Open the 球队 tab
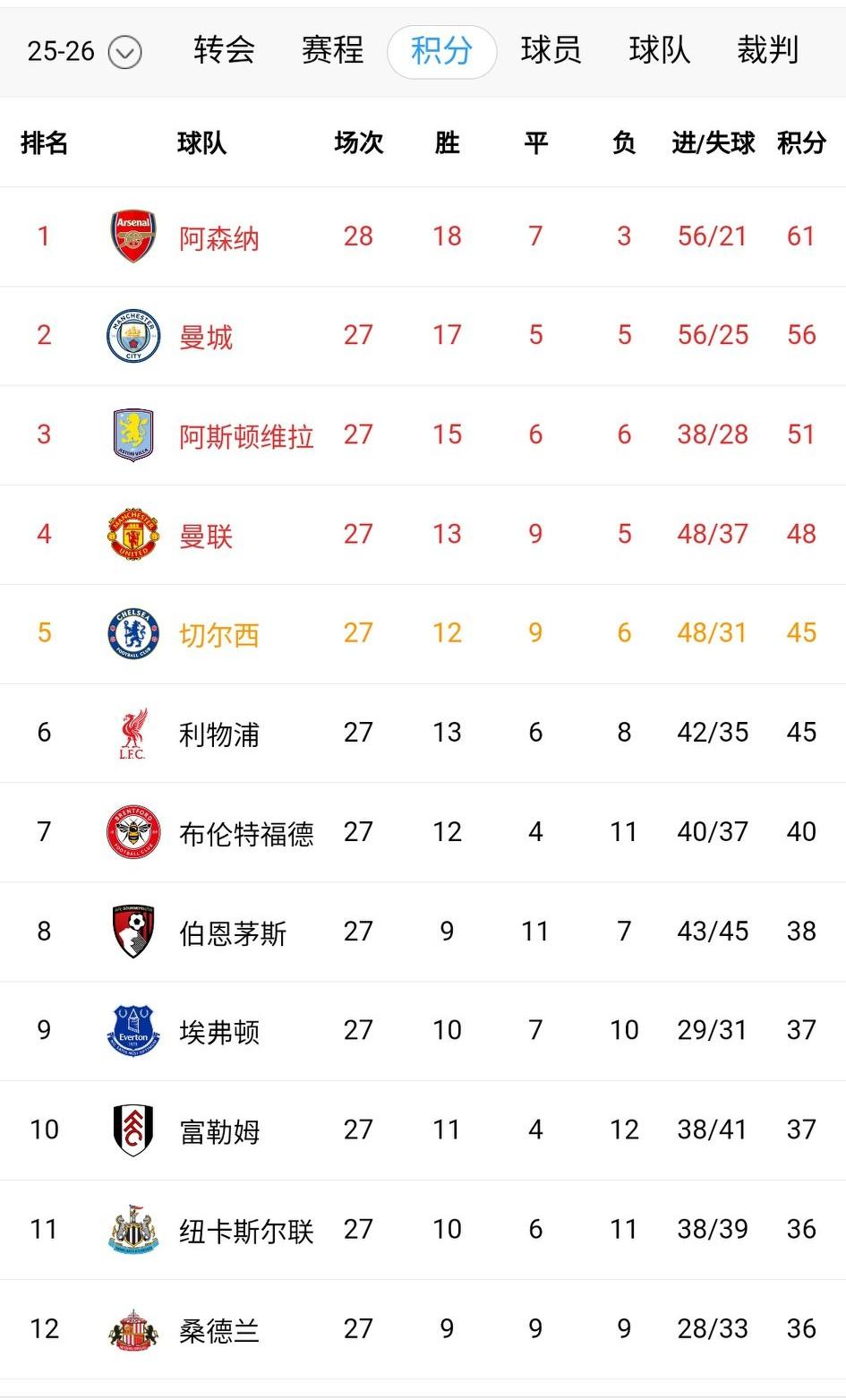The height and width of the screenshot is (1400, 846). 662,51
